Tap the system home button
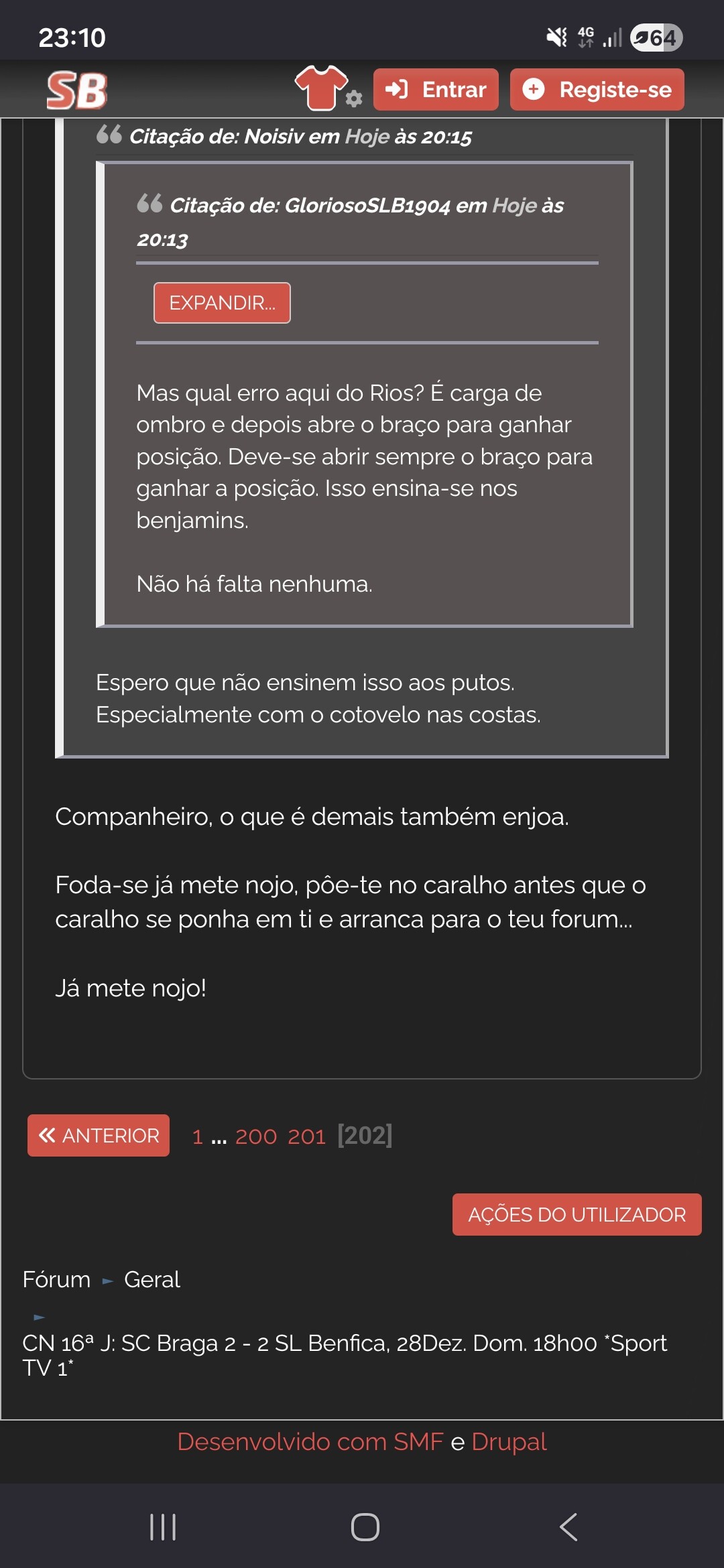724x1568 pixels. pyautogui.click(x=365, y=1527)
